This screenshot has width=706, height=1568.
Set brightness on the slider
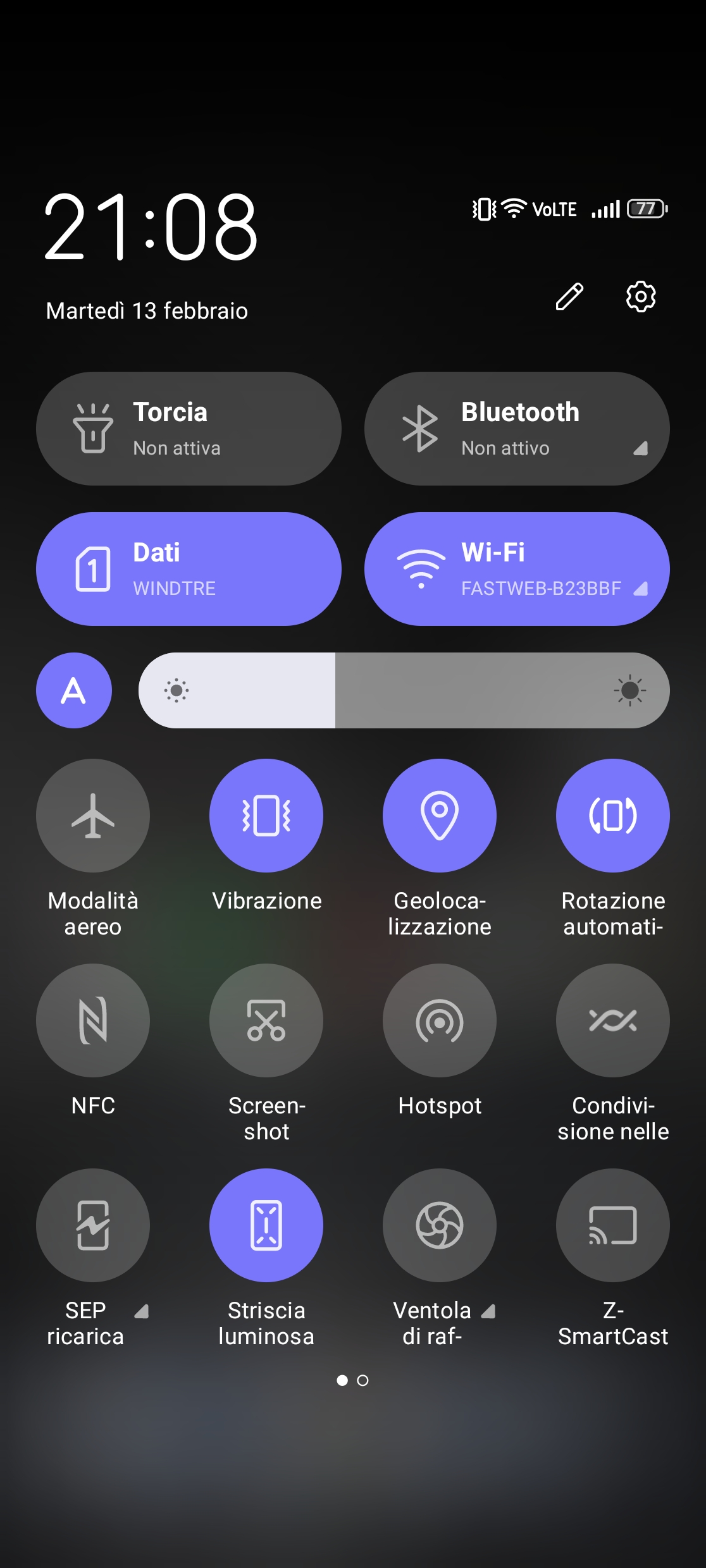(x=404, y=690)
